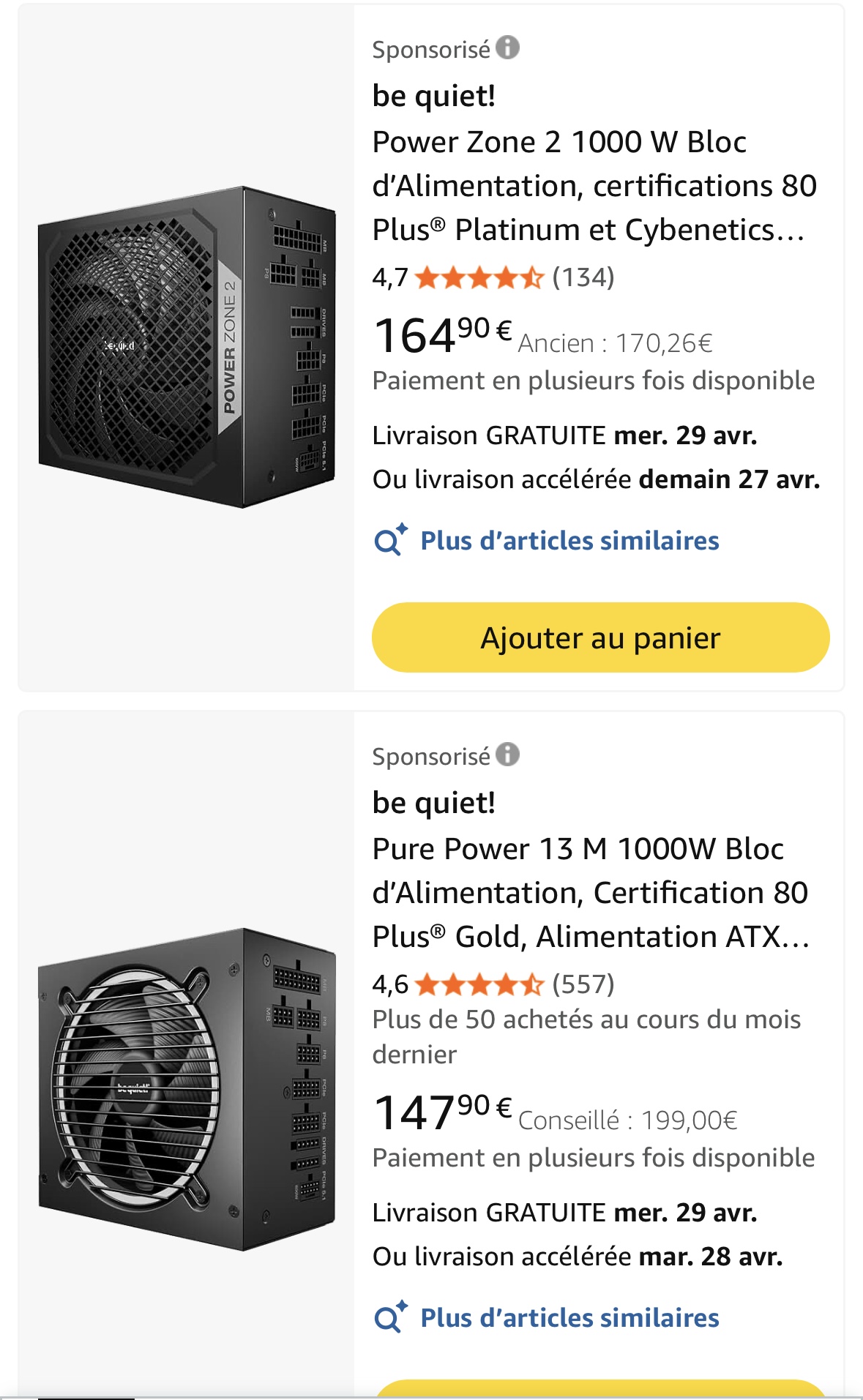Add Power Zone 2 1000 W to cart
Viewport: 863px width, 1400px height.
click(600, 637)
